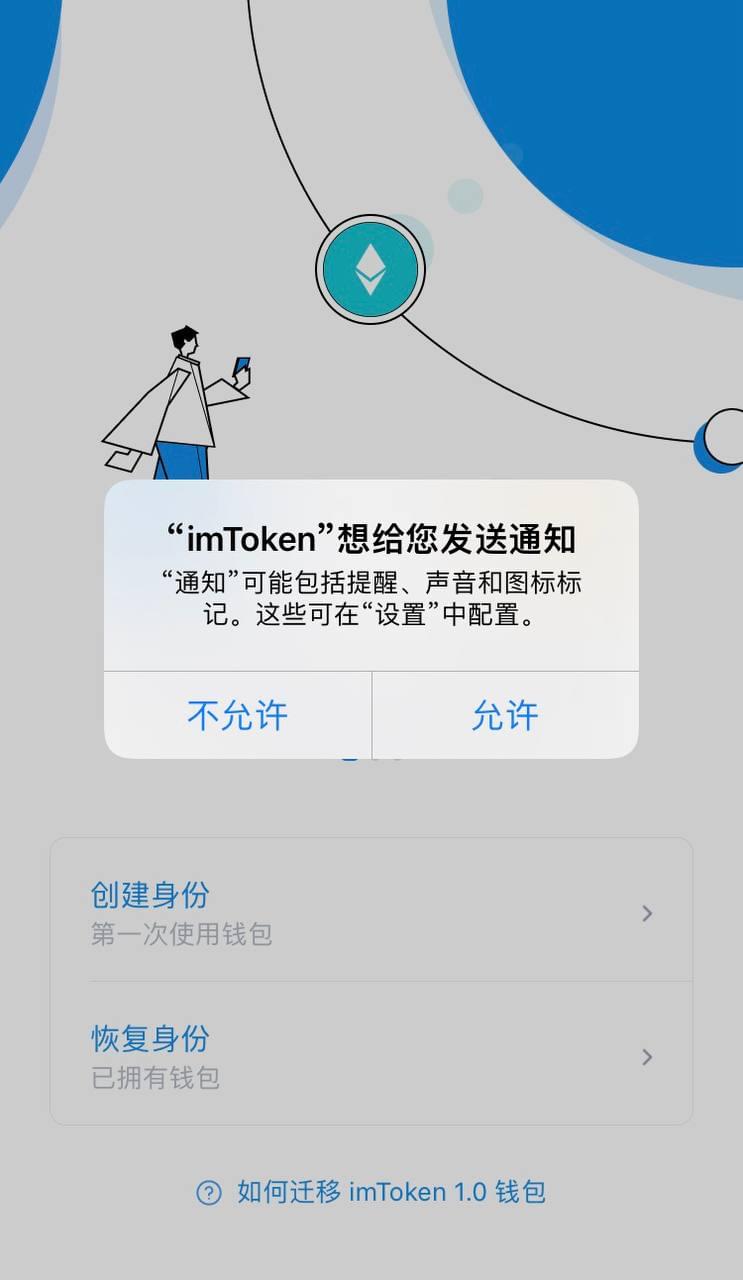This screenshot has height=1280, width=743.
Task: Tap 允许 to allow notifications
Action: pyautogui.click(x=505, y=715)
